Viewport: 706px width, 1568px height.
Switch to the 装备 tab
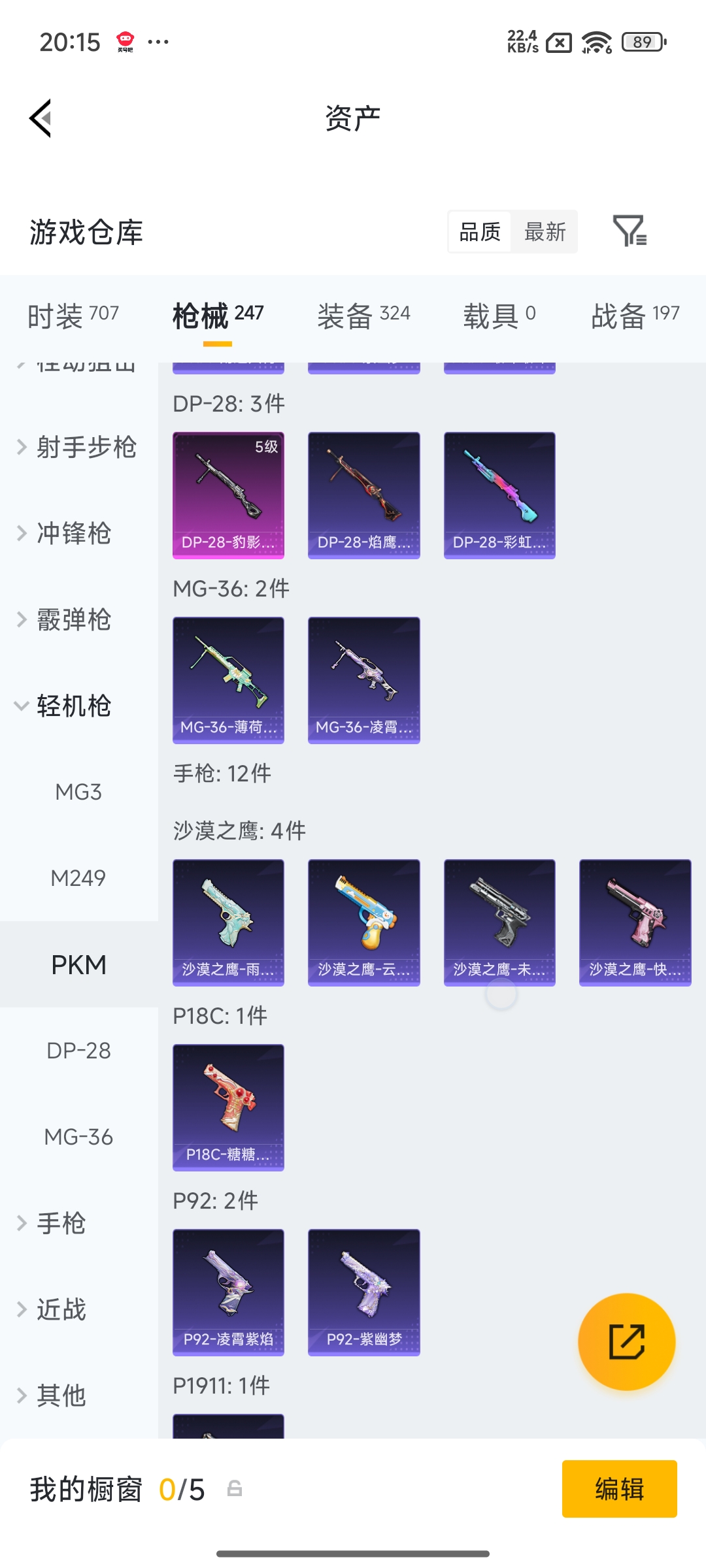click(x=363, y=316)
